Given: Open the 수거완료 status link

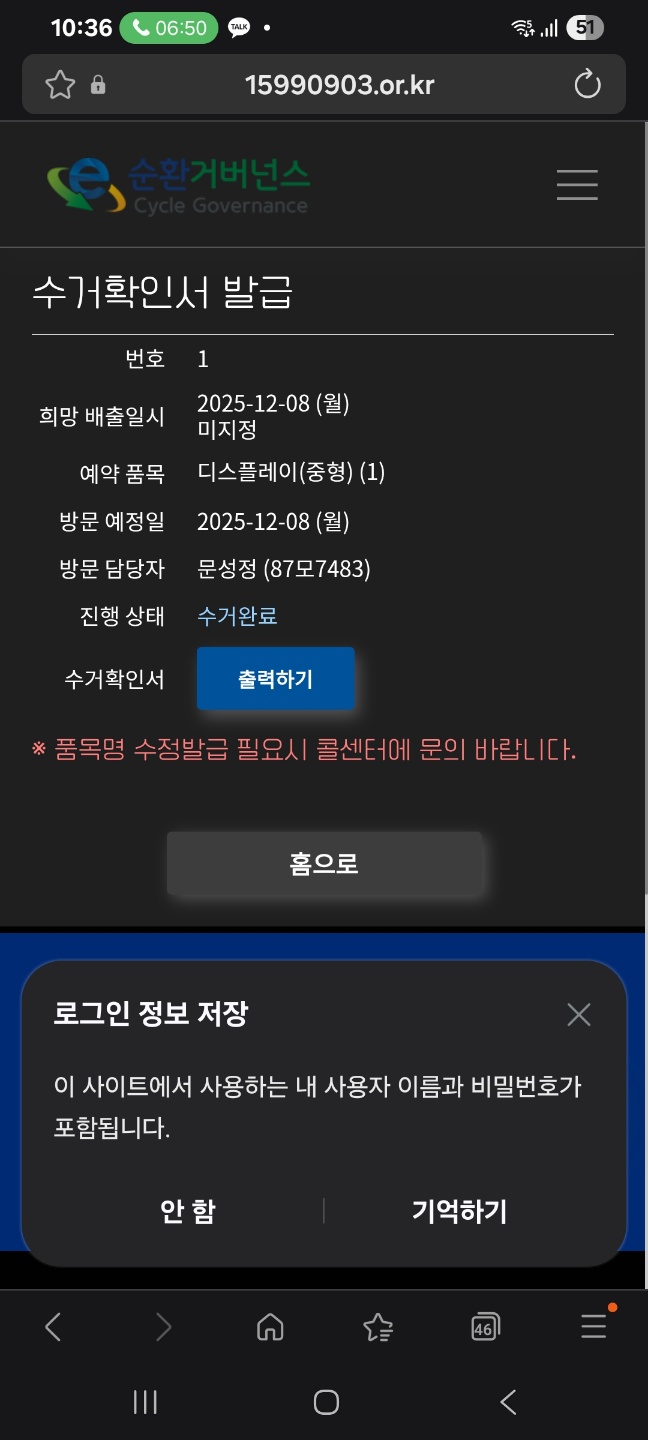Looking at the screenshot, I should [x=237, y=616].
